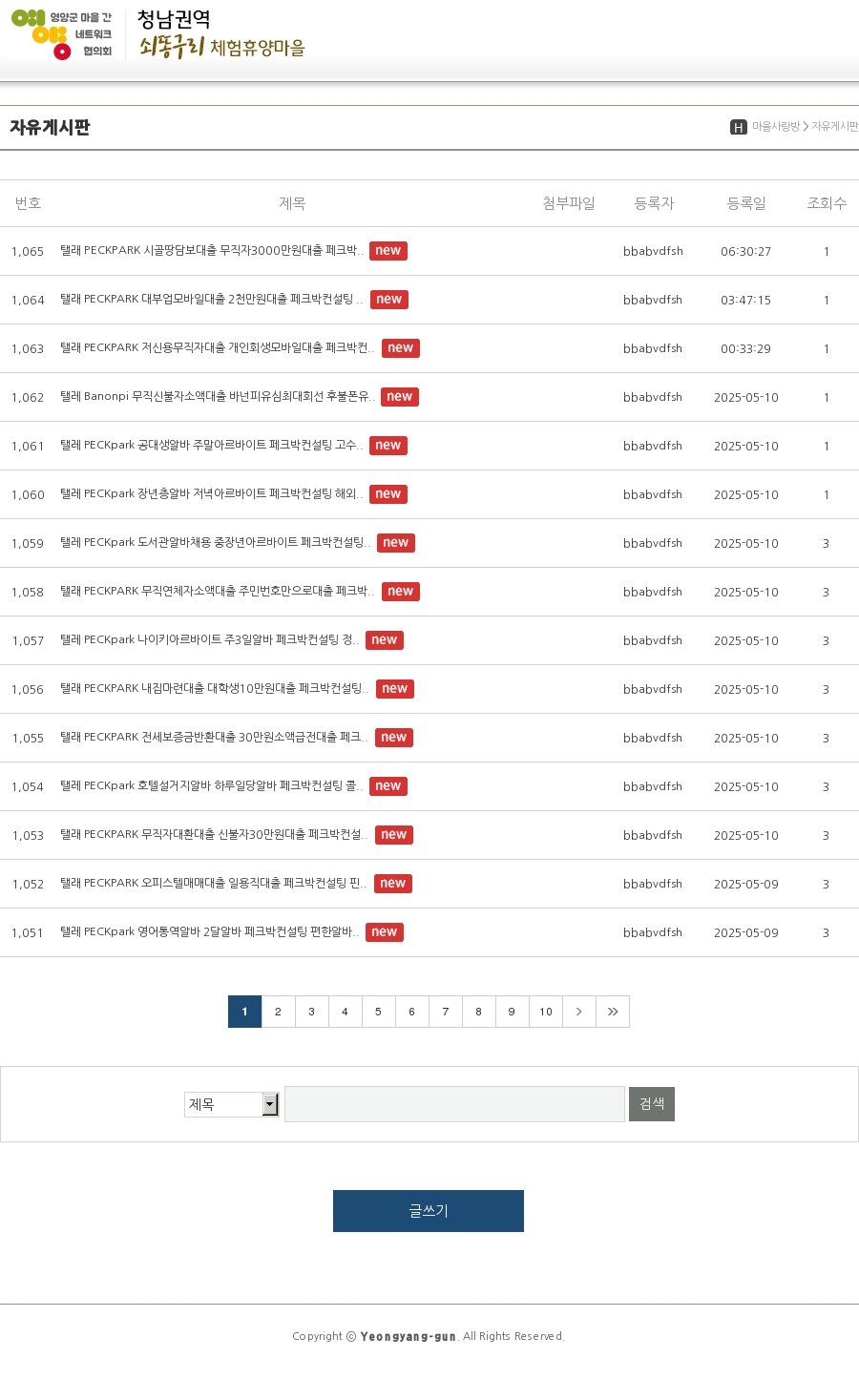Expand the 제목 search type dropdown
Screen dimensions: 859x1400
(x=231, y=1104)
